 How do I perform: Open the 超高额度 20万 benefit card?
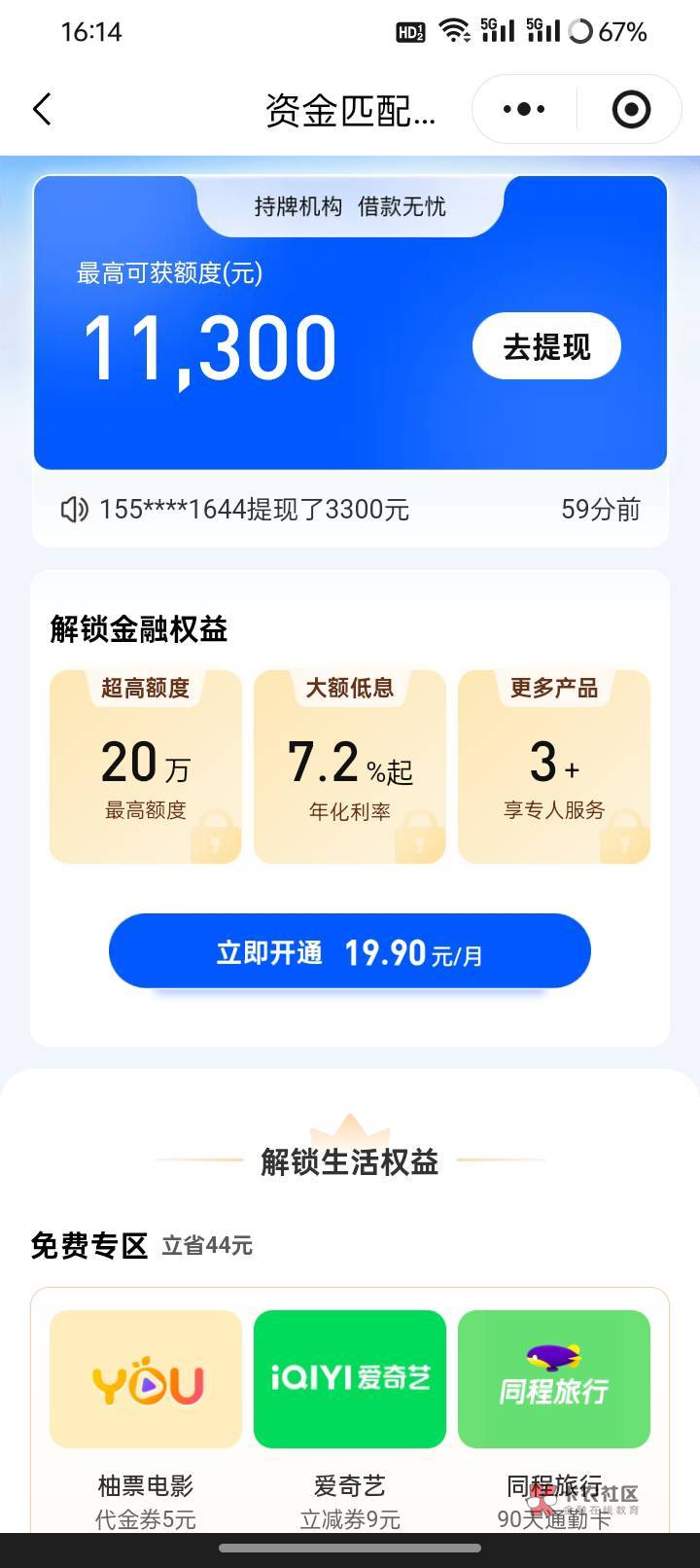pyautogui.click(x=146, y=766)
